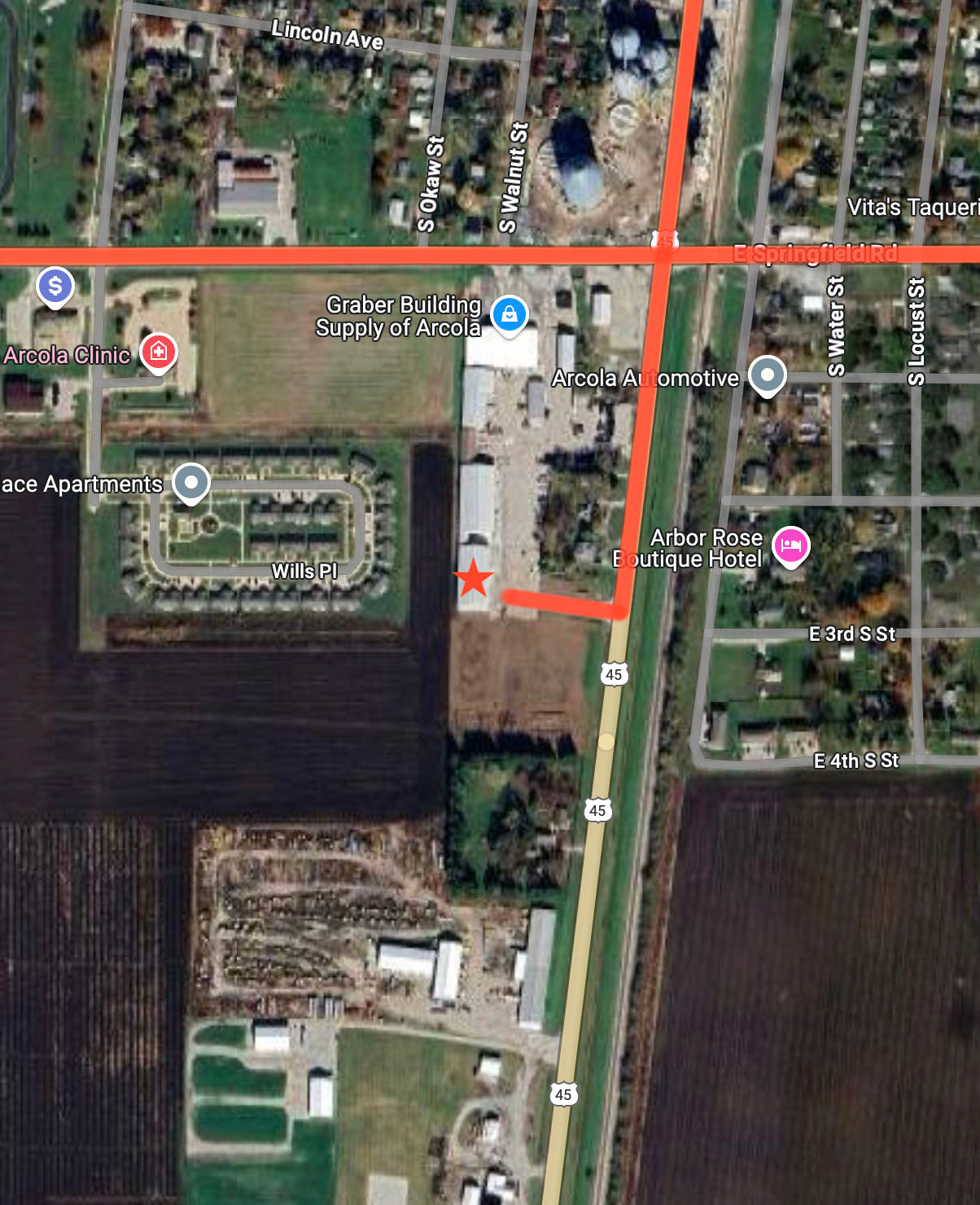Open Arbor Rose Boutique Hotel marker

tap(790, 546)
